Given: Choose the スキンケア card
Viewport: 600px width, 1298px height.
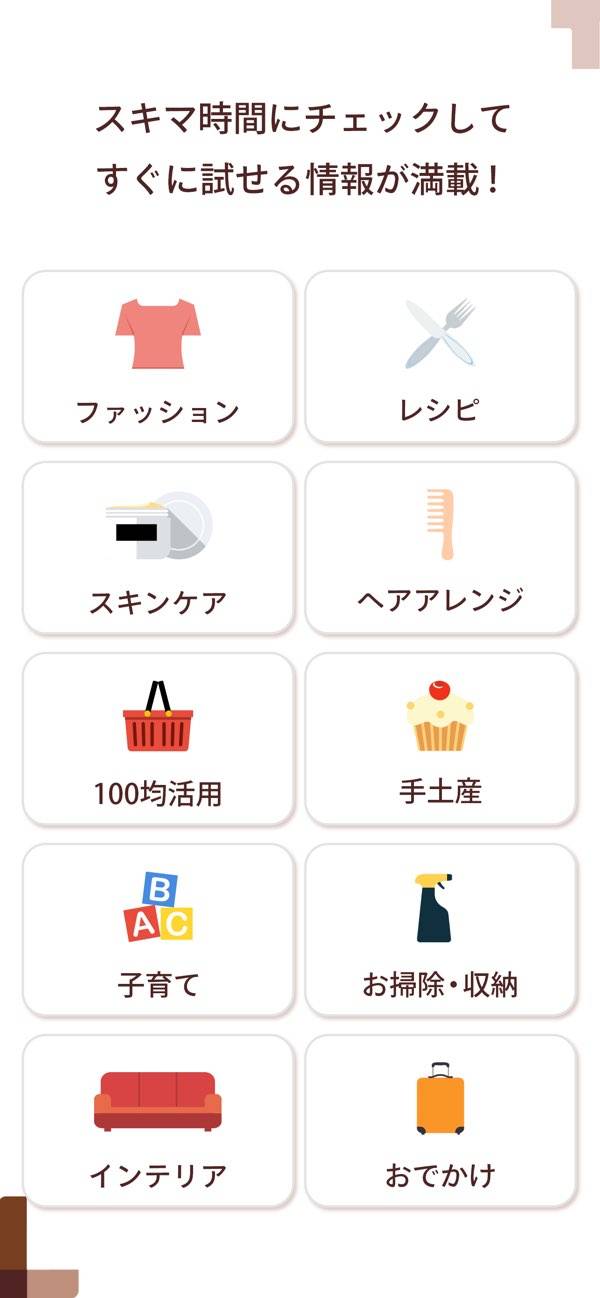Looking at the screenshot, I should coord(158,548).
